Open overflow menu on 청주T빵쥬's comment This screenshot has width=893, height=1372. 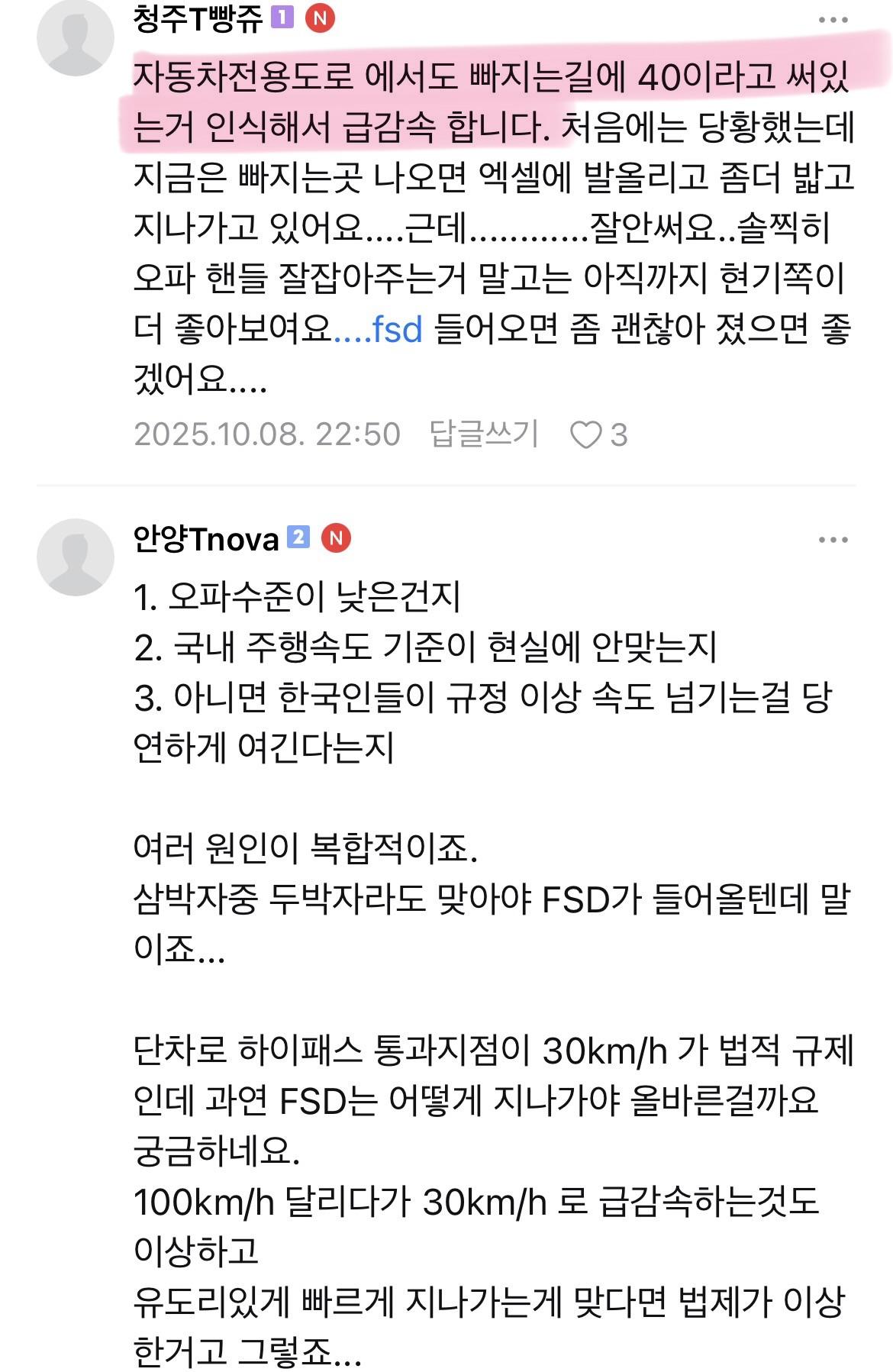pos(833,21)
